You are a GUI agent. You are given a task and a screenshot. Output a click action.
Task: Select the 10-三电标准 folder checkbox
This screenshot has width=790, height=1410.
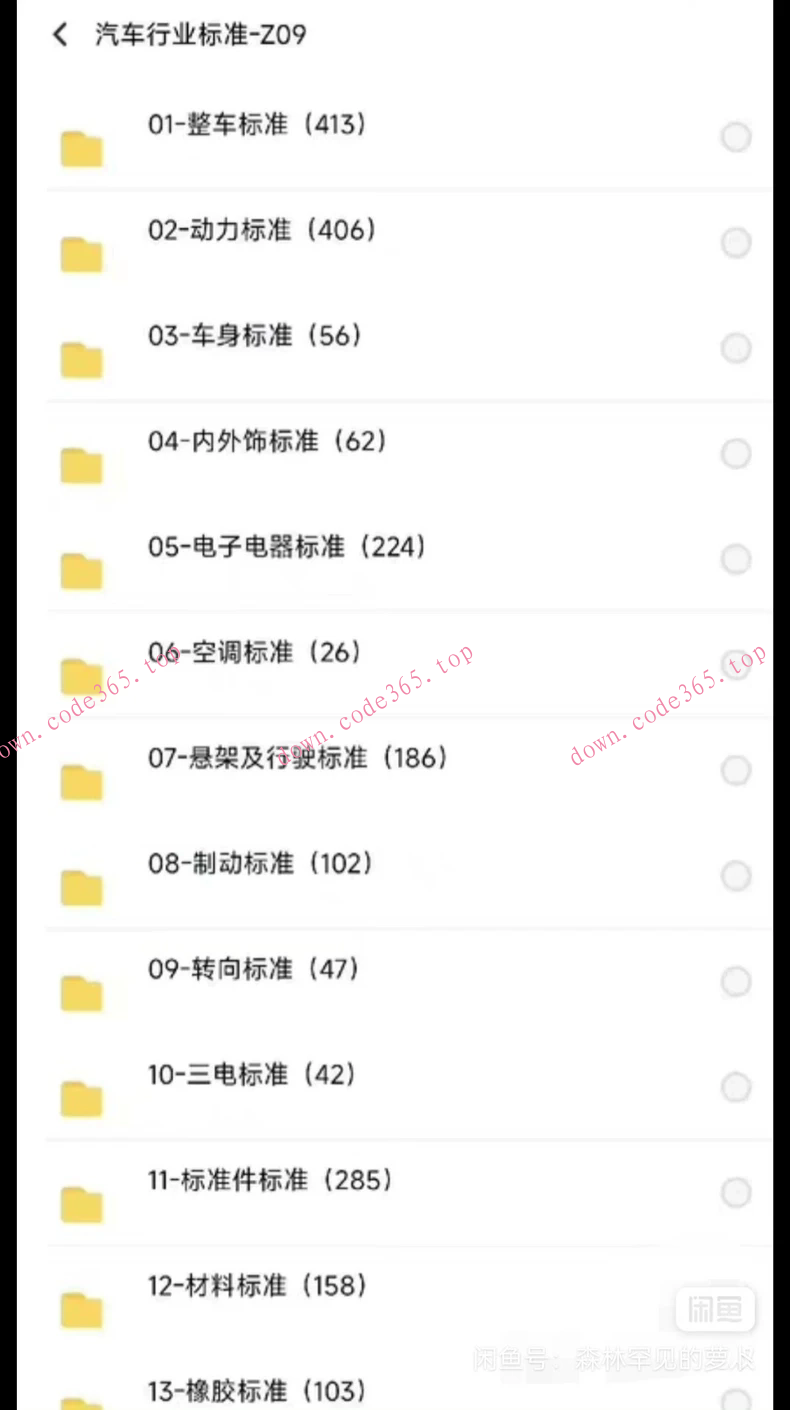[736, 1087]
